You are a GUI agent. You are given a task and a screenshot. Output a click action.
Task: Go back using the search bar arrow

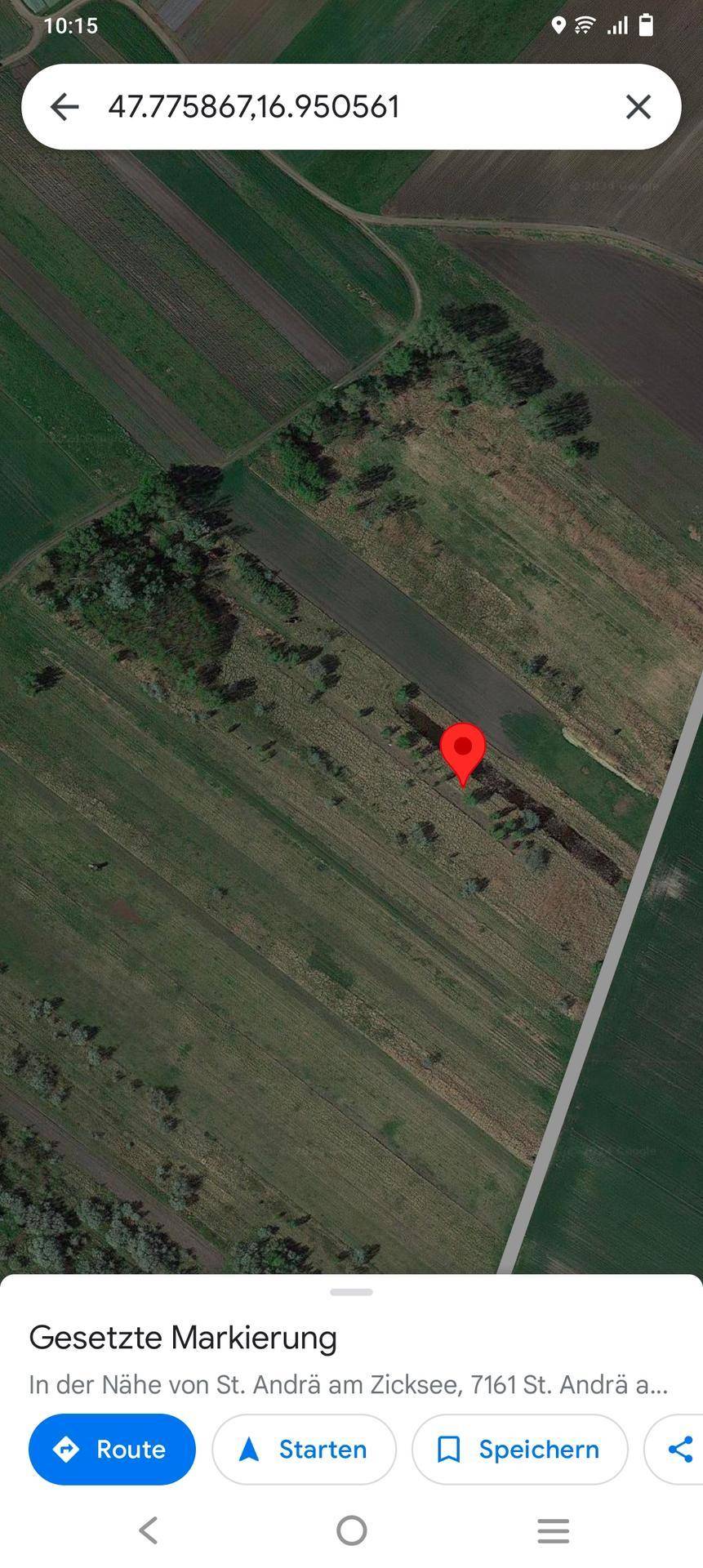tap(65, 107)
